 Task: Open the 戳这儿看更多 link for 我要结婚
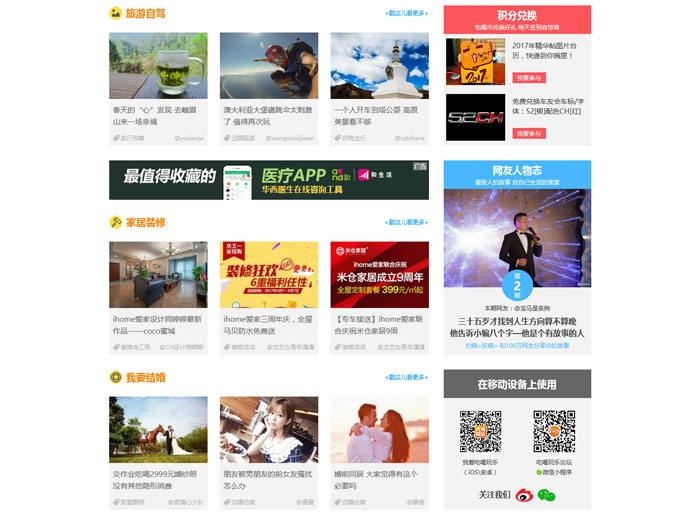(x=406, y=377)
